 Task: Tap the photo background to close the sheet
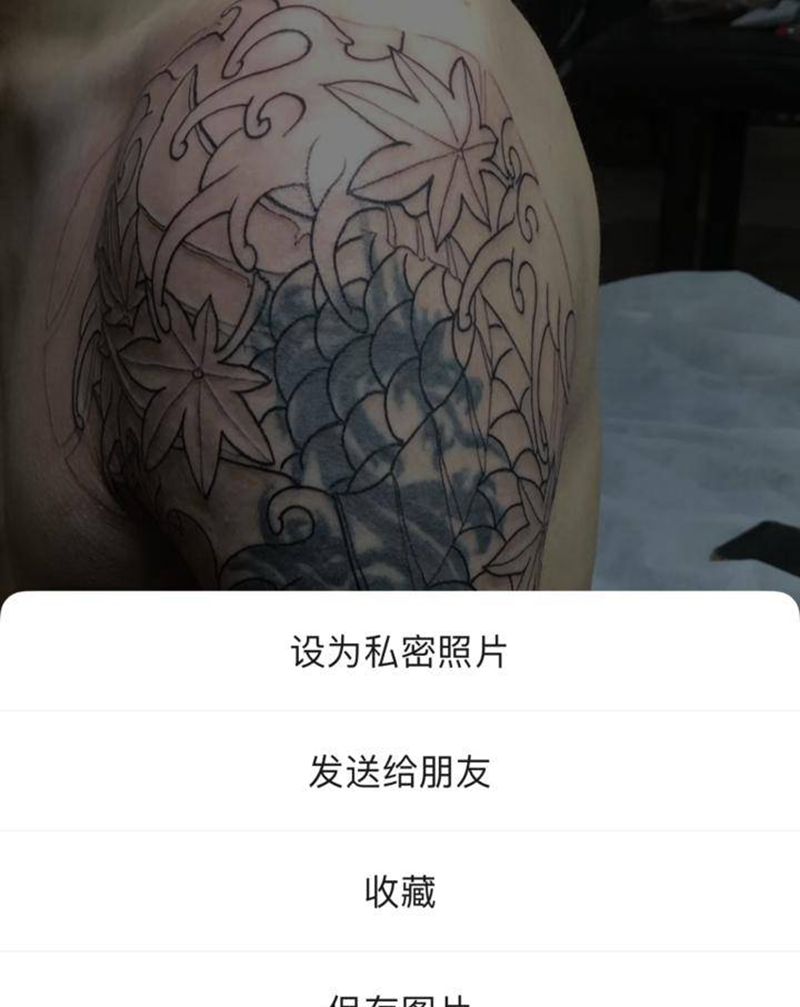(x=400, y=300)
